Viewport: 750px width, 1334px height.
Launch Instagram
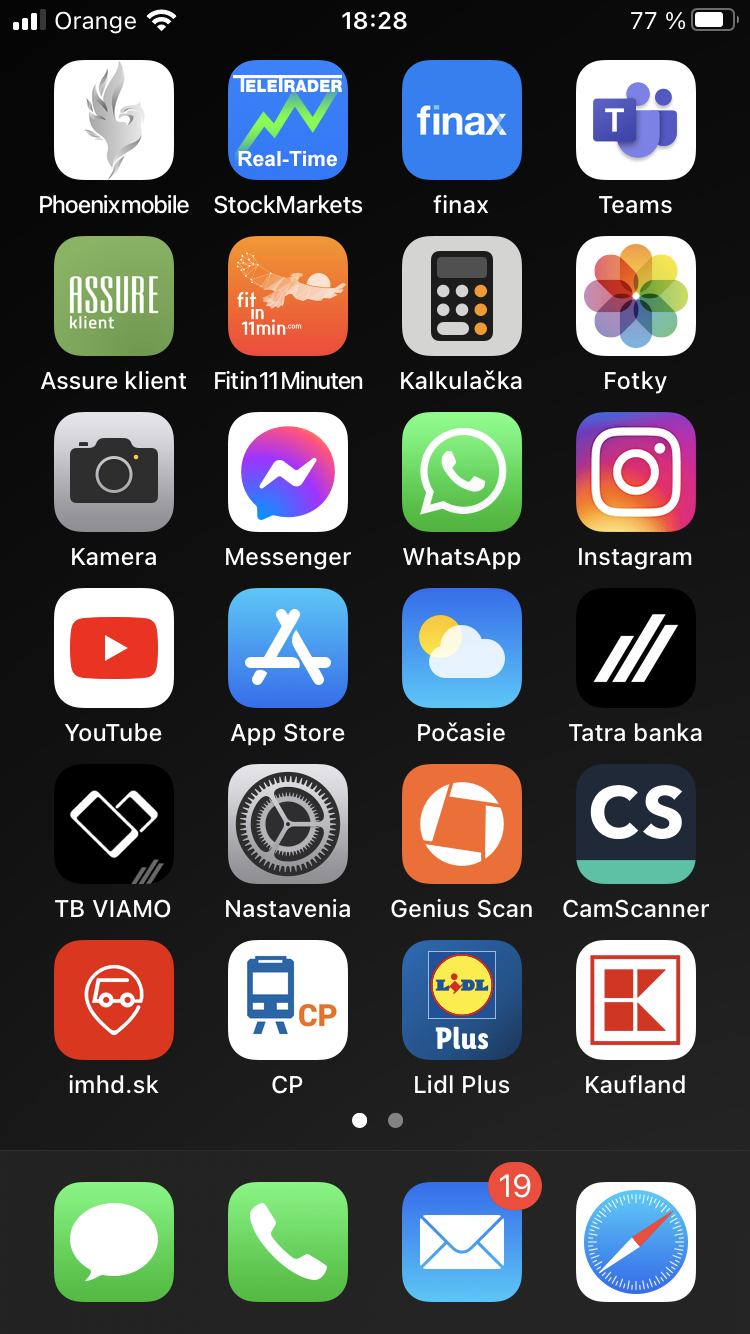pyautogui.click(x=636, y=472)
